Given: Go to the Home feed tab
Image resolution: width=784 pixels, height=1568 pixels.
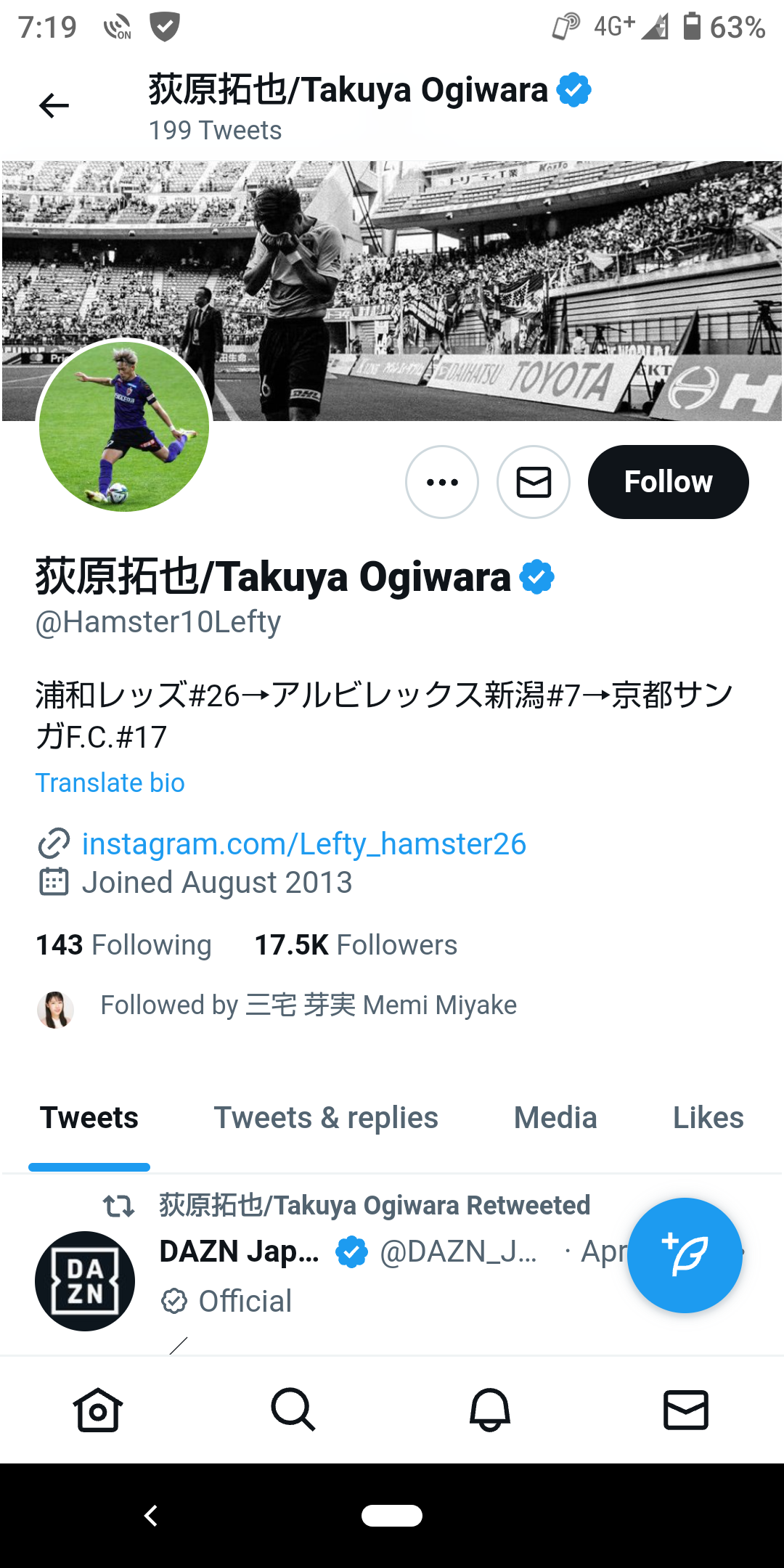Looking at the screenshot, I should click(97, 1410).
